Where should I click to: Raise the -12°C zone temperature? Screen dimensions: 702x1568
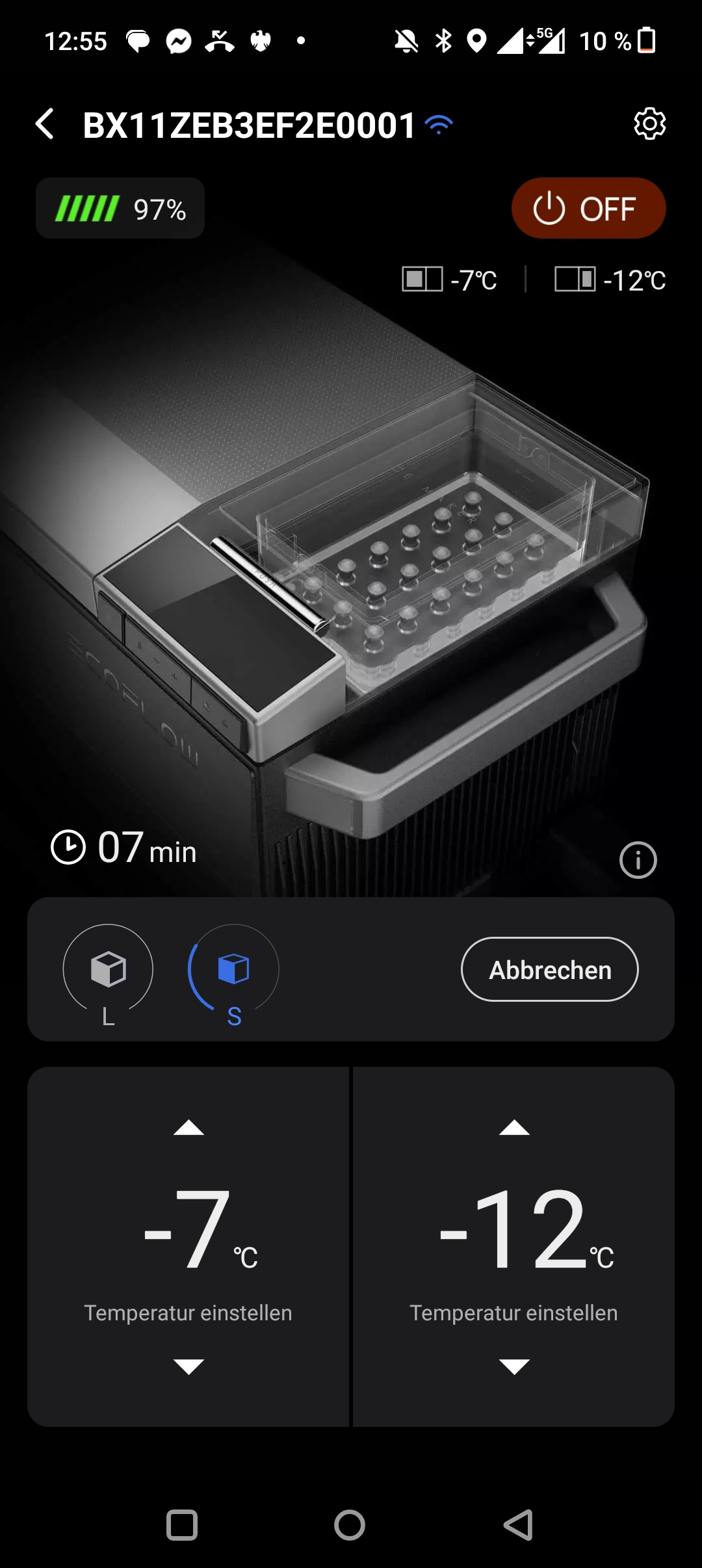pyautogui.click(x=514, y=1128)
